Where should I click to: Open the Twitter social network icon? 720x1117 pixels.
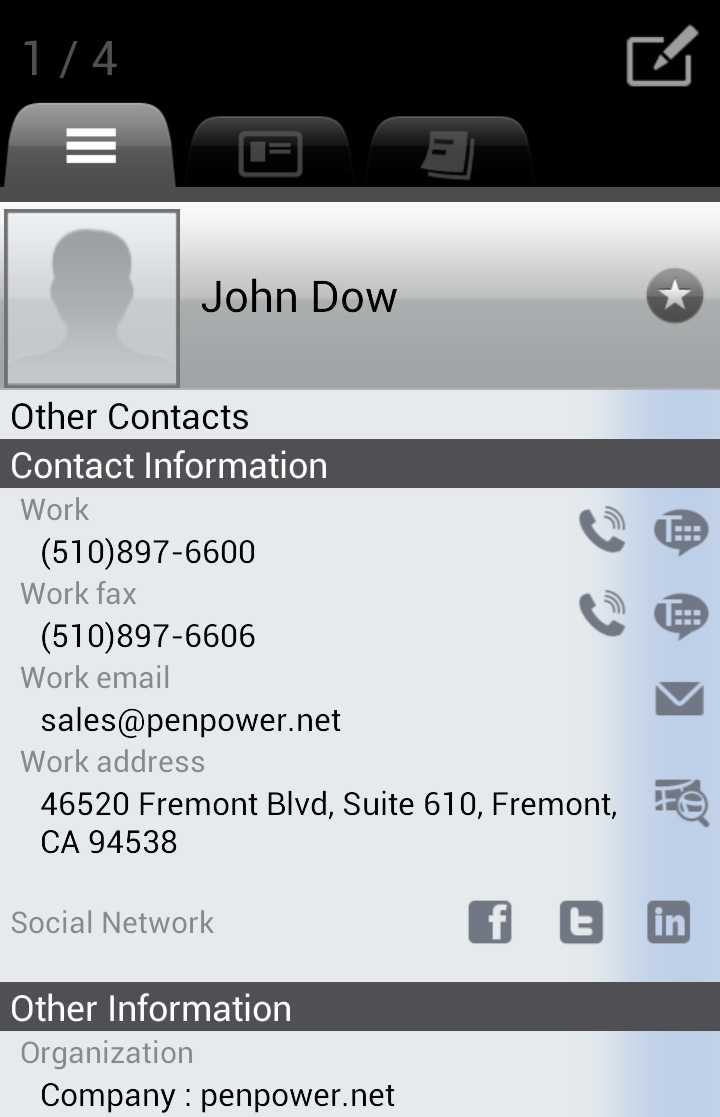point(581,922)
